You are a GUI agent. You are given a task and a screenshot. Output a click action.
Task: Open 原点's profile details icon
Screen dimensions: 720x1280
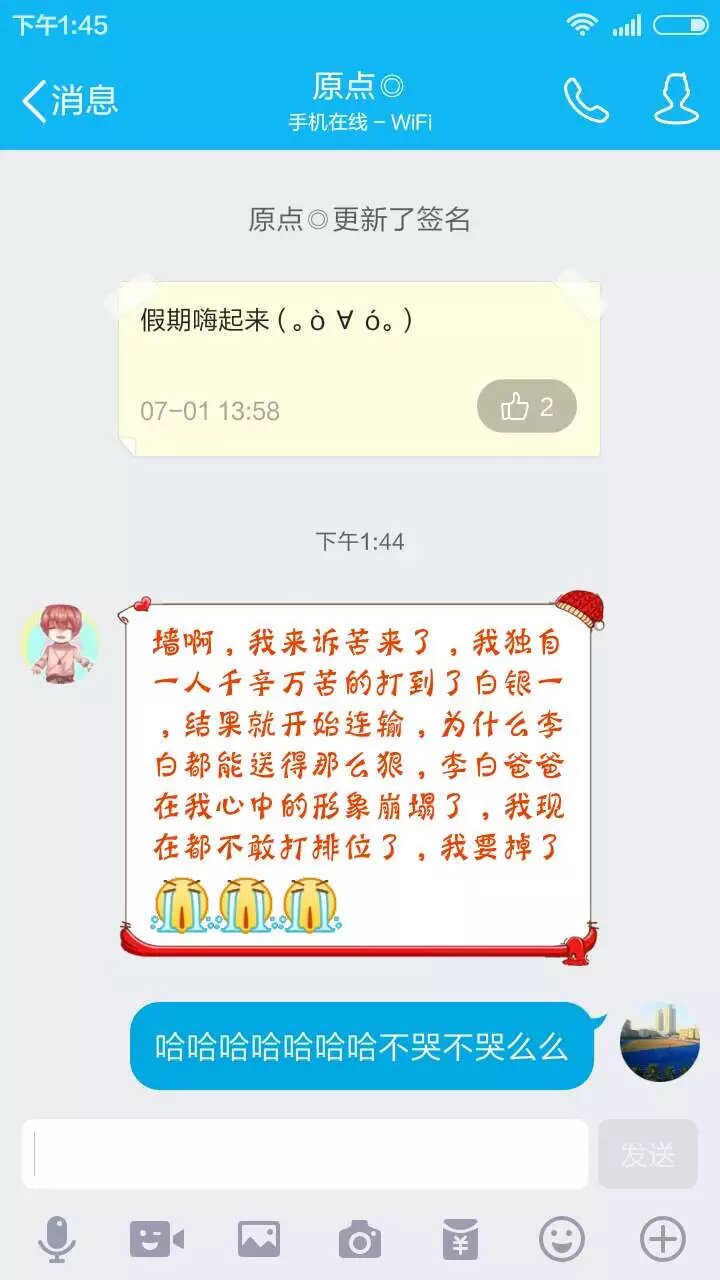click(x=676, y=100)
